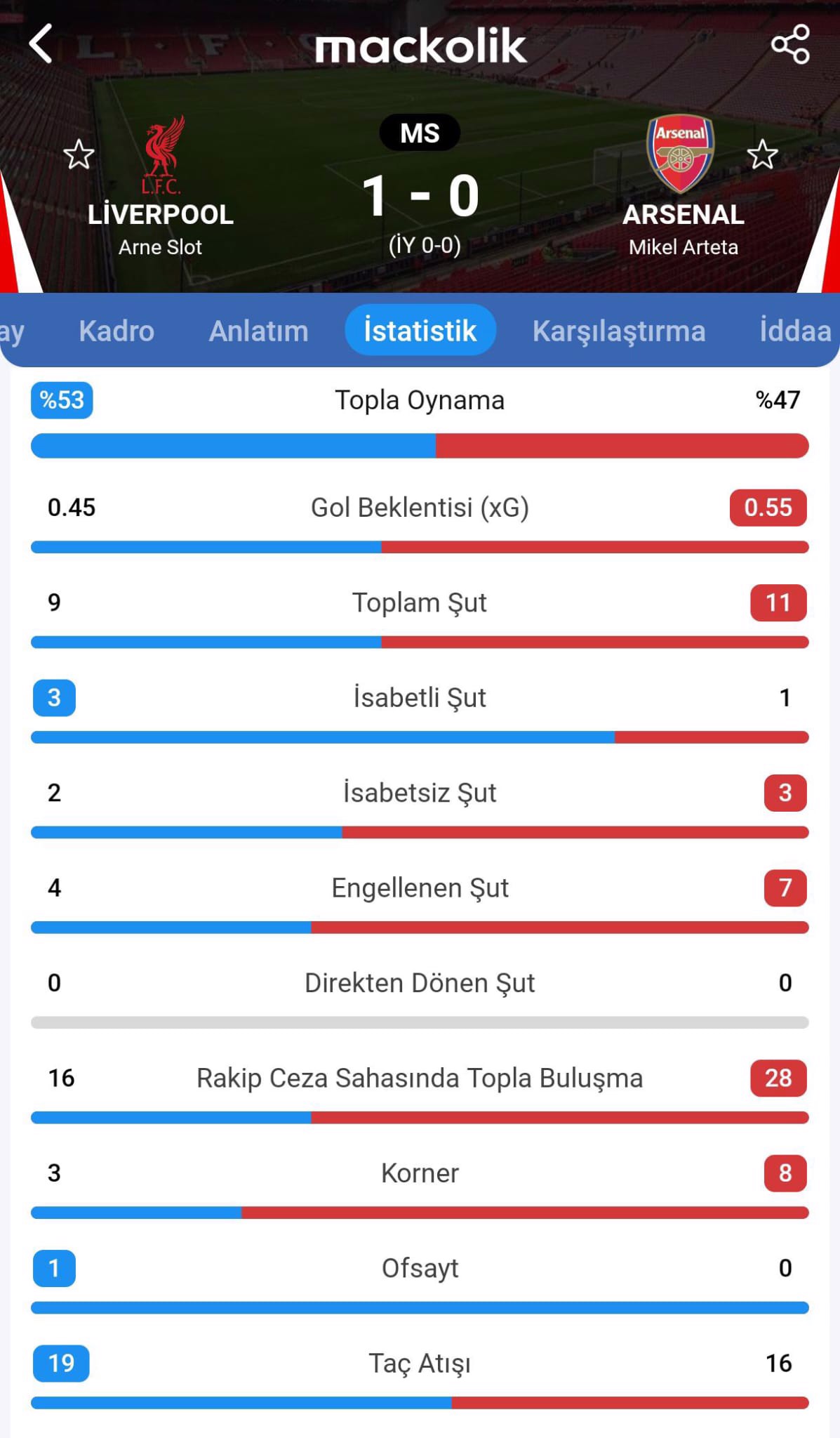Share this match via the share icon

click(x=790, y=44)
